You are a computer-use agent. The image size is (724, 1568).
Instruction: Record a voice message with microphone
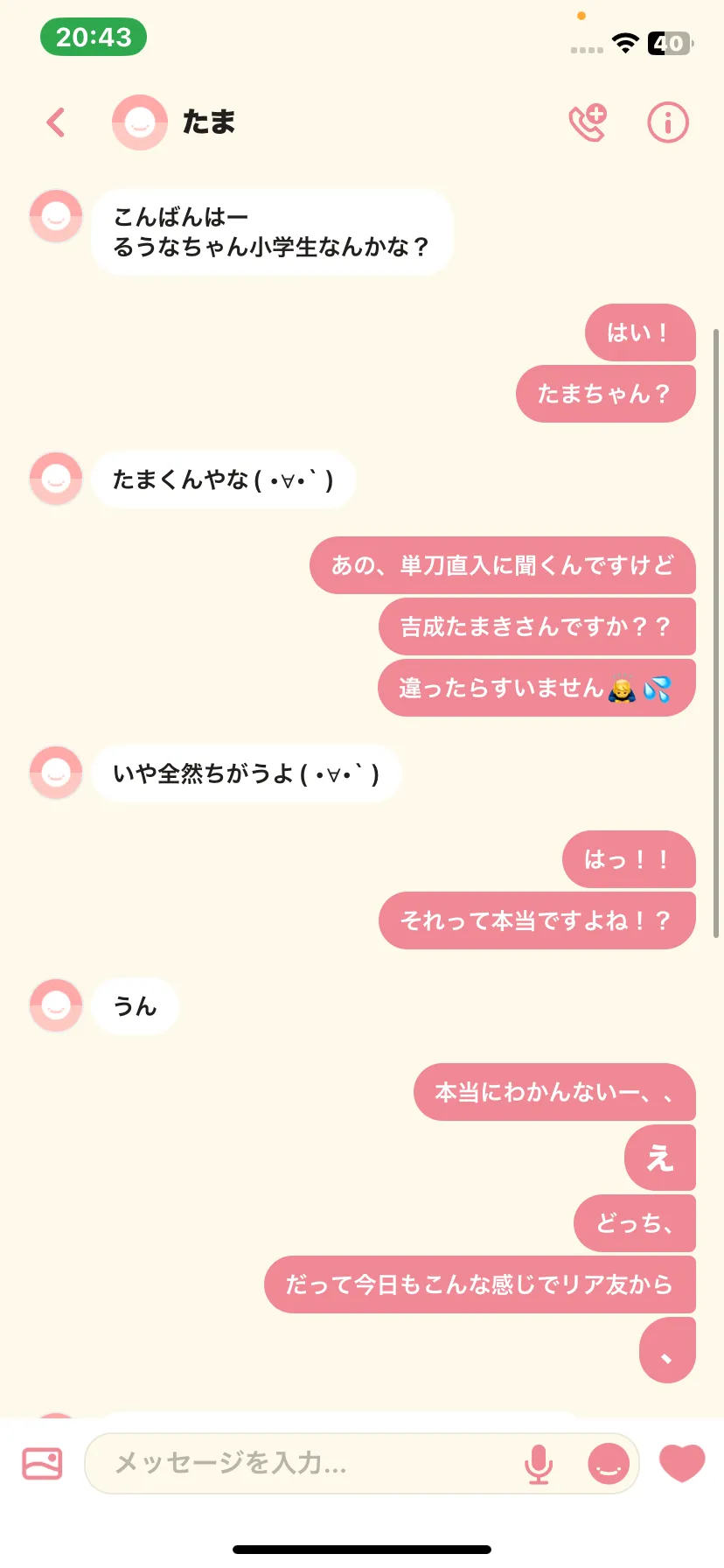tap(539, 1463)
